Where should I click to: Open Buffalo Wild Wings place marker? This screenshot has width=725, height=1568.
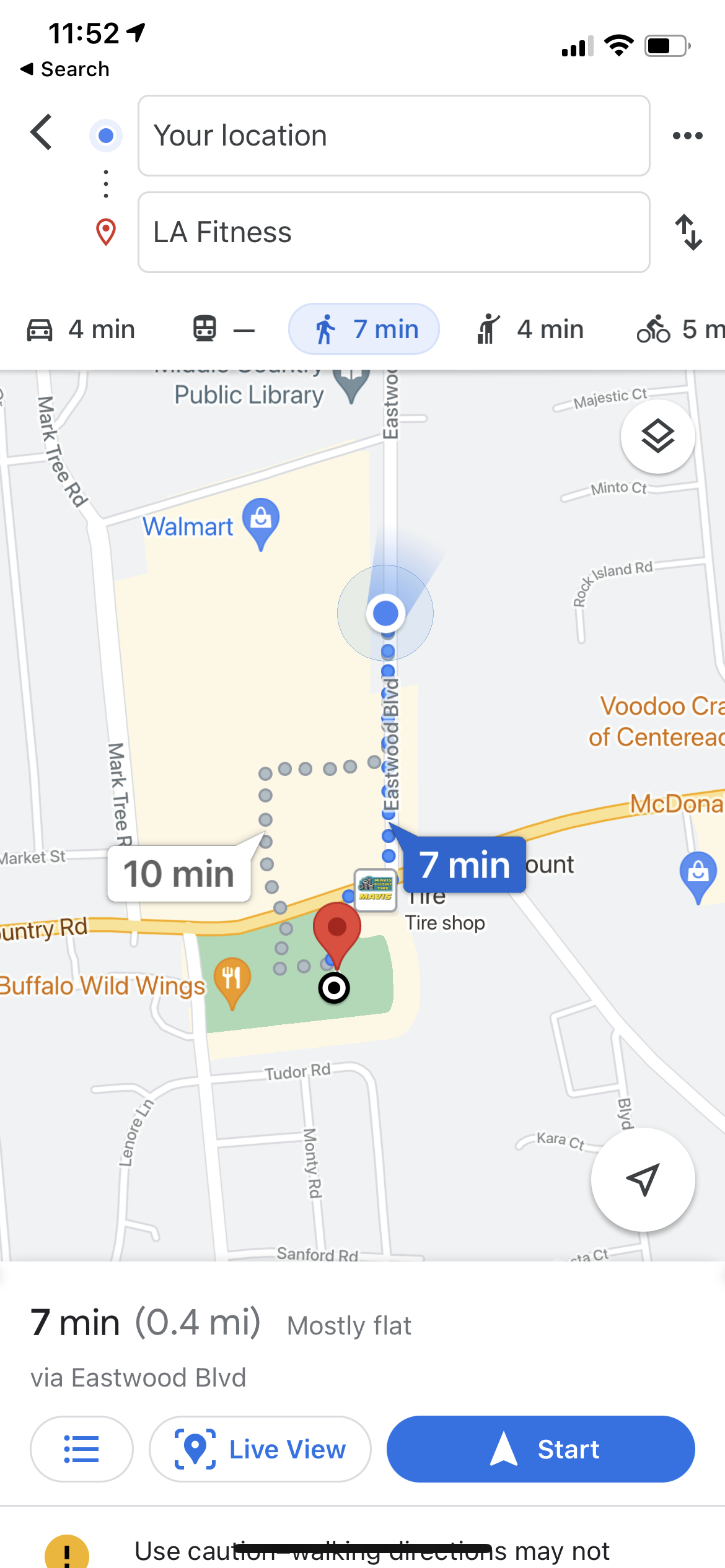point(232,980)
